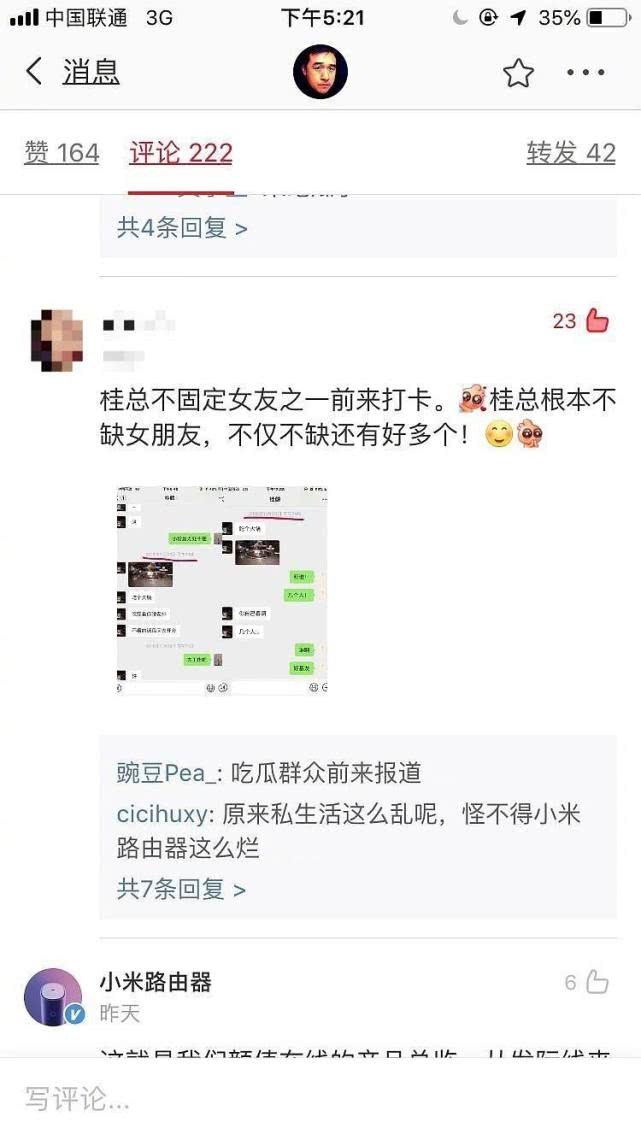Switch to the 转发 42 tab

pyautogui.click(x=571, y=153)
